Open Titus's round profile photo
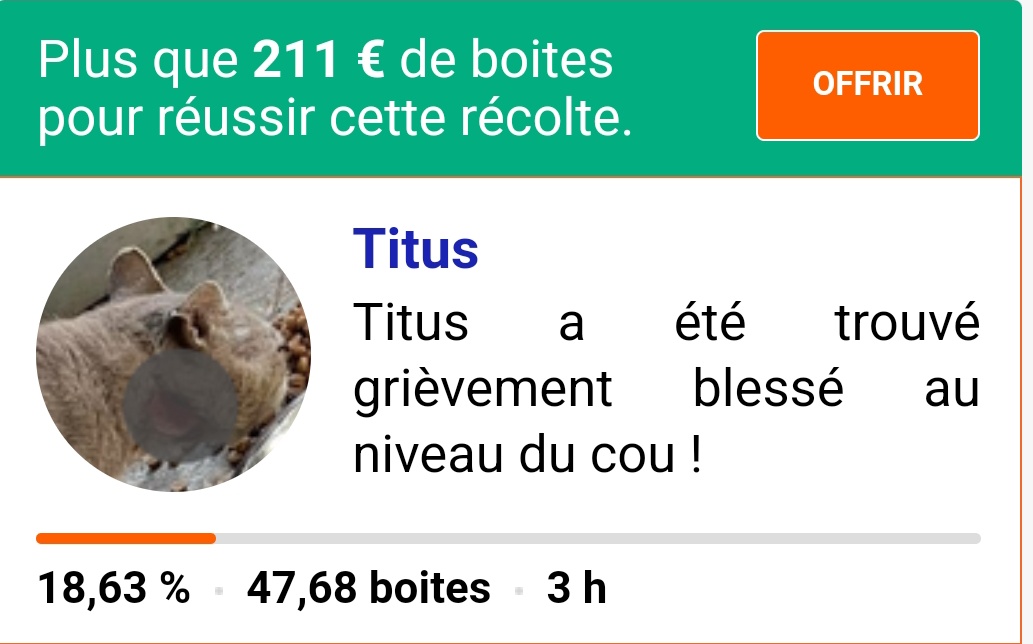This screenshot has height=644, width=1033. click(173, 354)
